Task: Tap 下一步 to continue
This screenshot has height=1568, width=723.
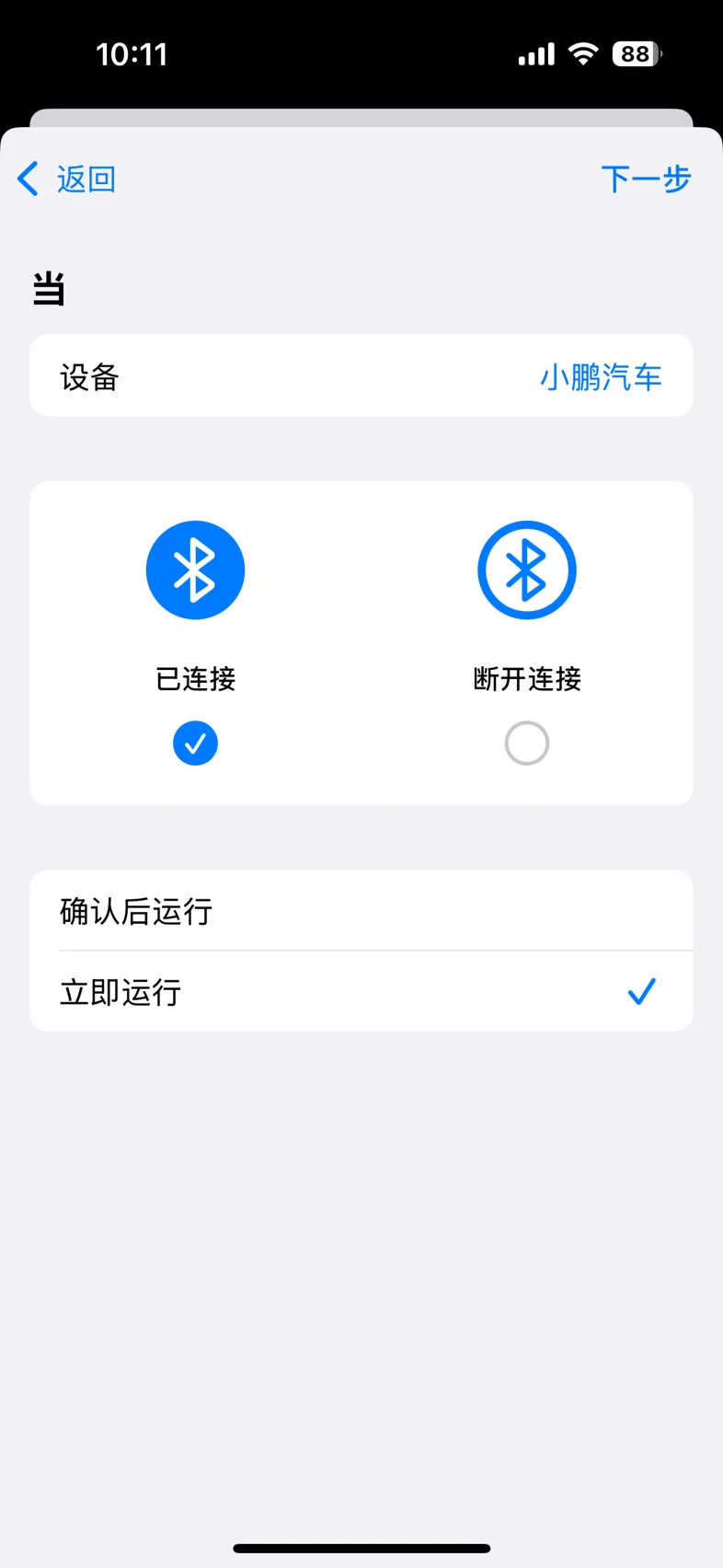Action: click(646, 179)
